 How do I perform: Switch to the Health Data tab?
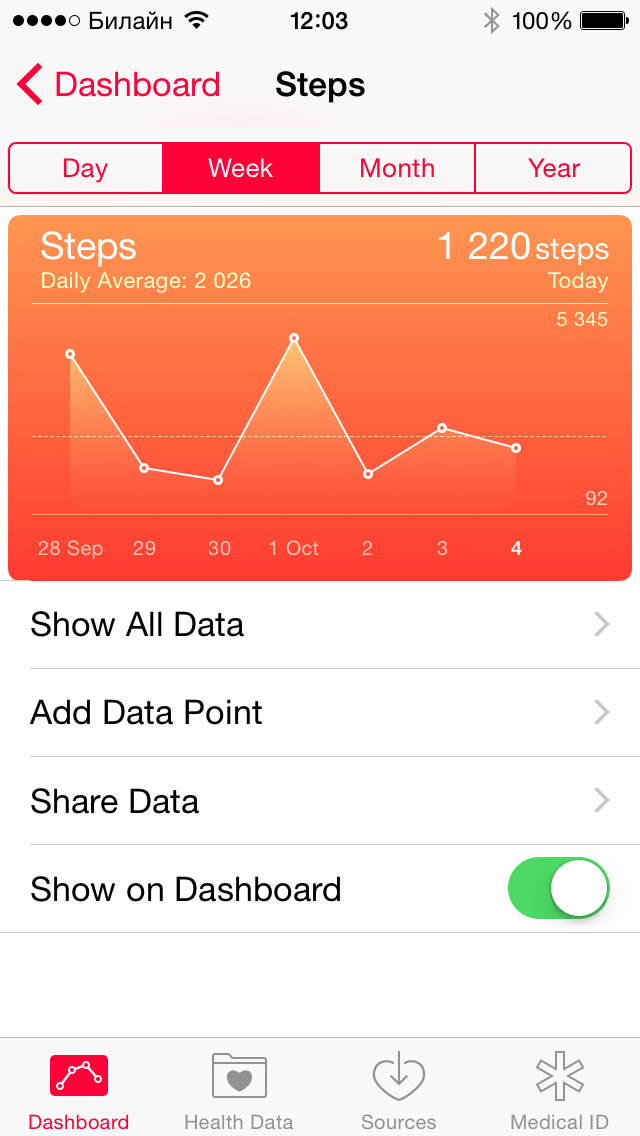pyautogui.click(x=239, y=1090)
